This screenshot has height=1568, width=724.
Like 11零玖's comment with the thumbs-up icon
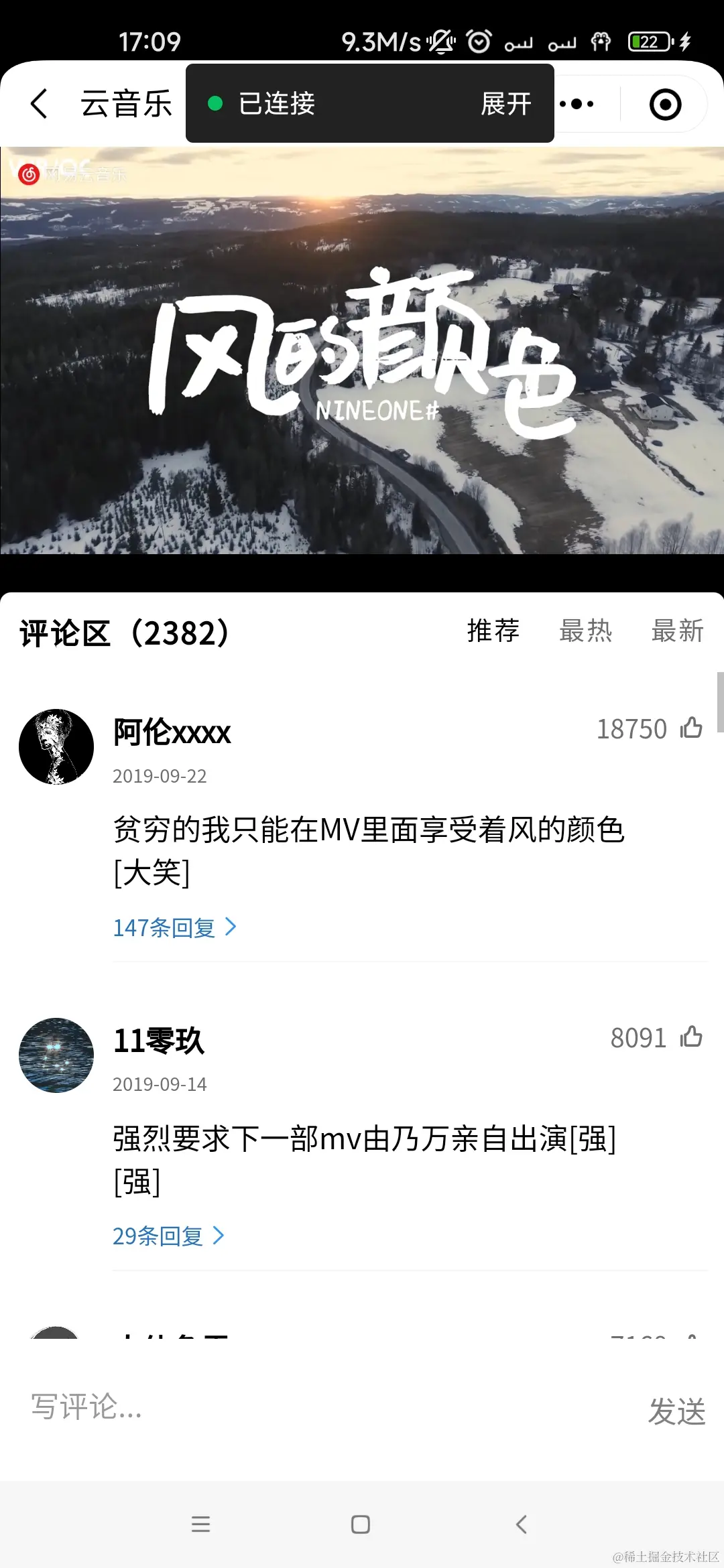691,1037
